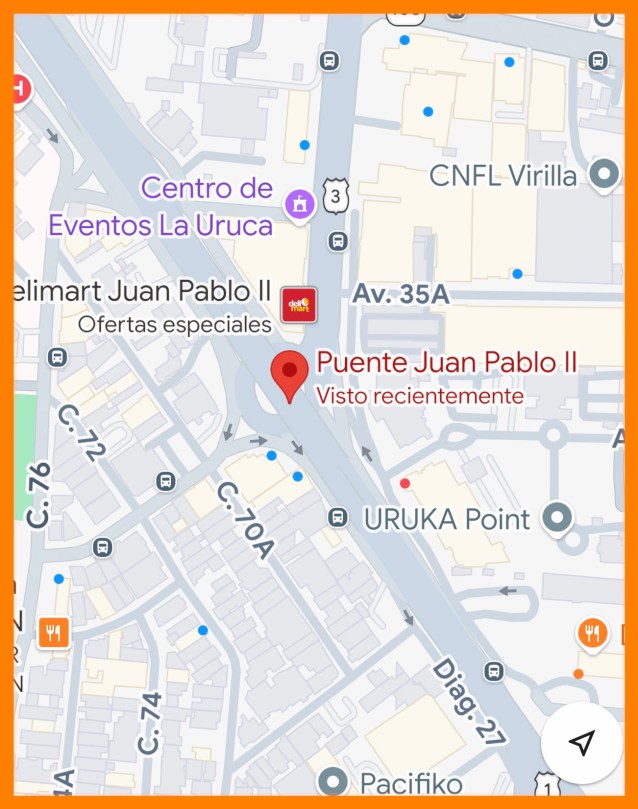Center map on my current location
The height and width of the screenshot is (809, 638).
pyautogui.click(x=582, y=742)
